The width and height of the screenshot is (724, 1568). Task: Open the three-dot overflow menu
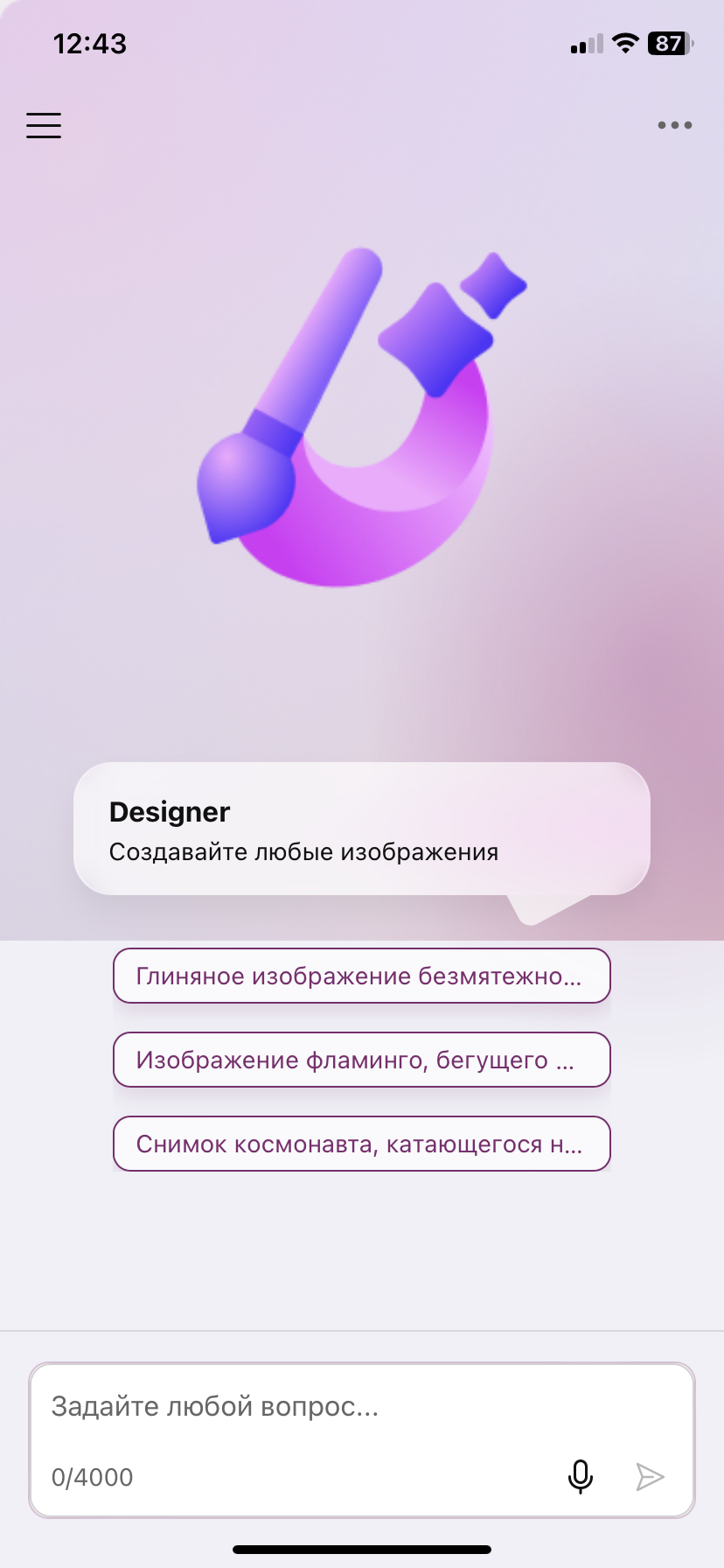click(674, 125)
